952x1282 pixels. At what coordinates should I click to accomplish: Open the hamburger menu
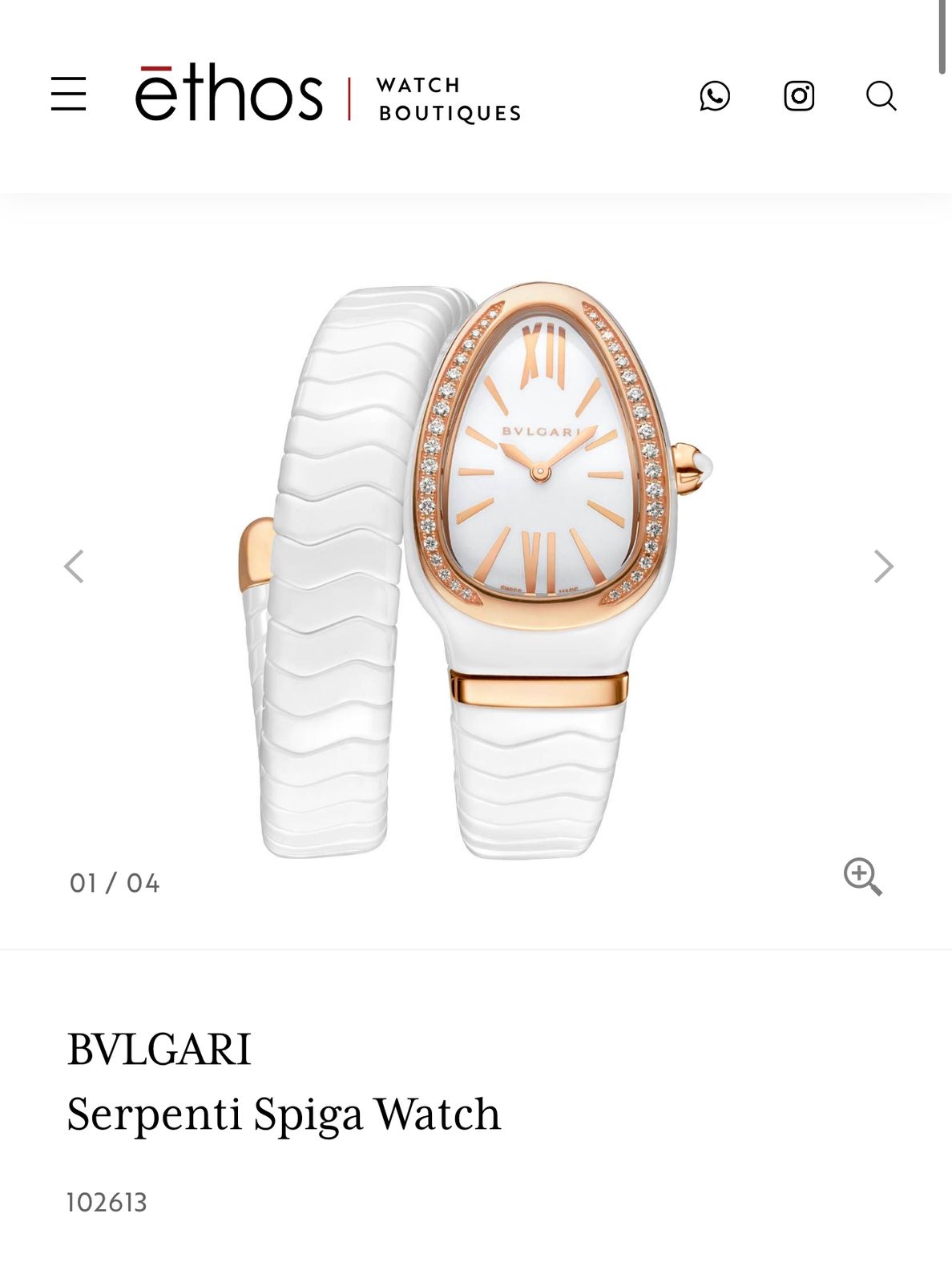[x=68, y=95]
